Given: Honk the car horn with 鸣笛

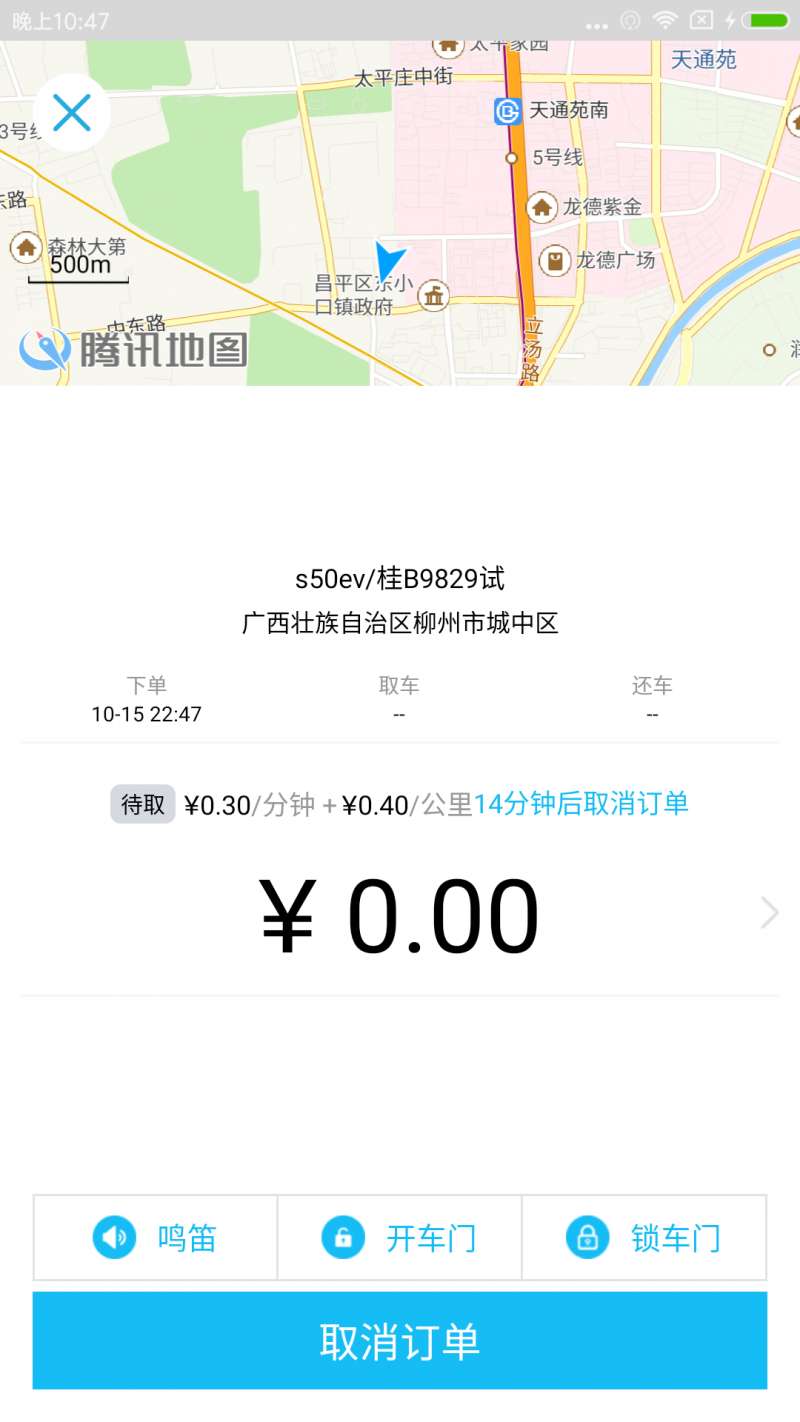Looking at the screenshot, I should (155, 1238).
